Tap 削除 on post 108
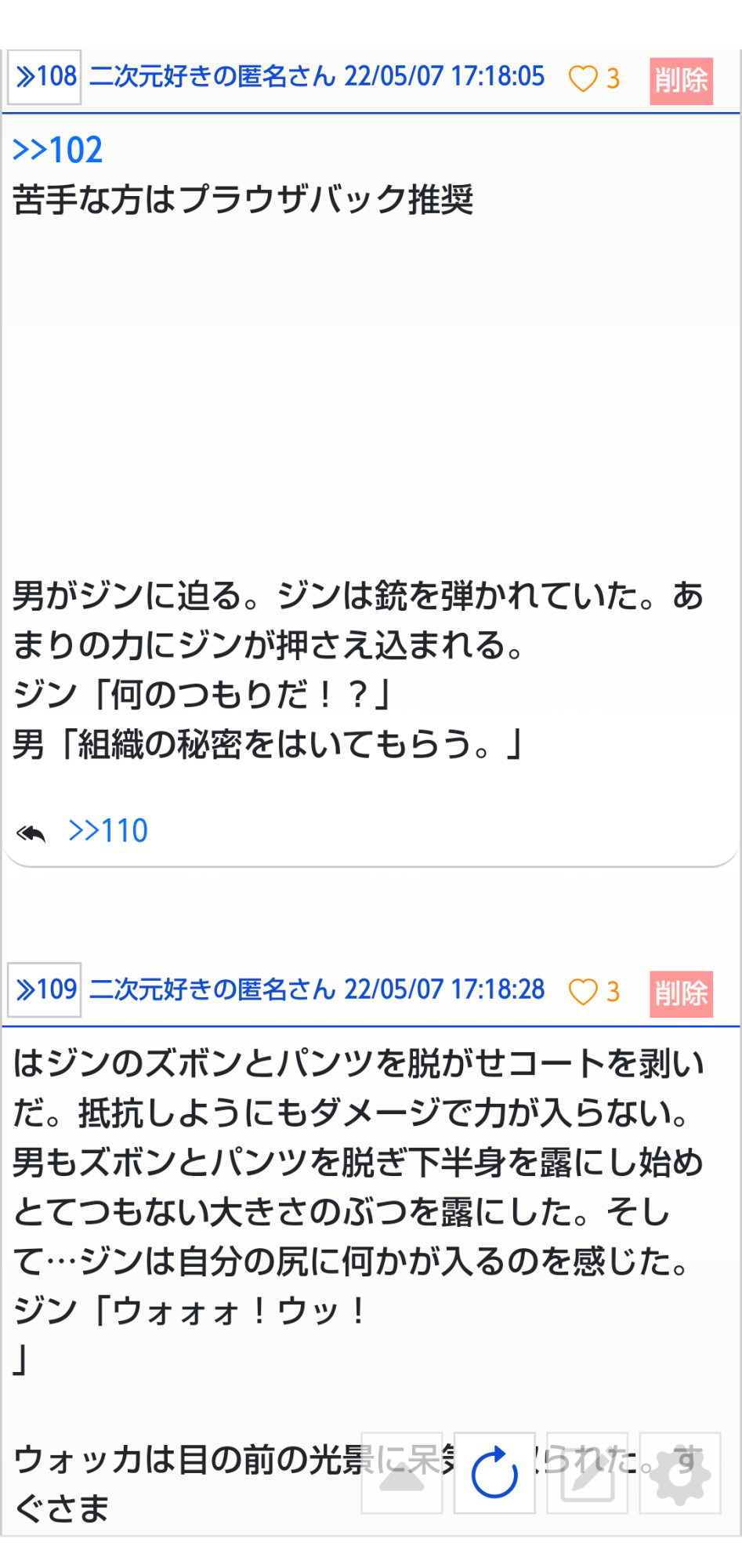Screen dimensions: 742x1568 [x=681, y=81]
